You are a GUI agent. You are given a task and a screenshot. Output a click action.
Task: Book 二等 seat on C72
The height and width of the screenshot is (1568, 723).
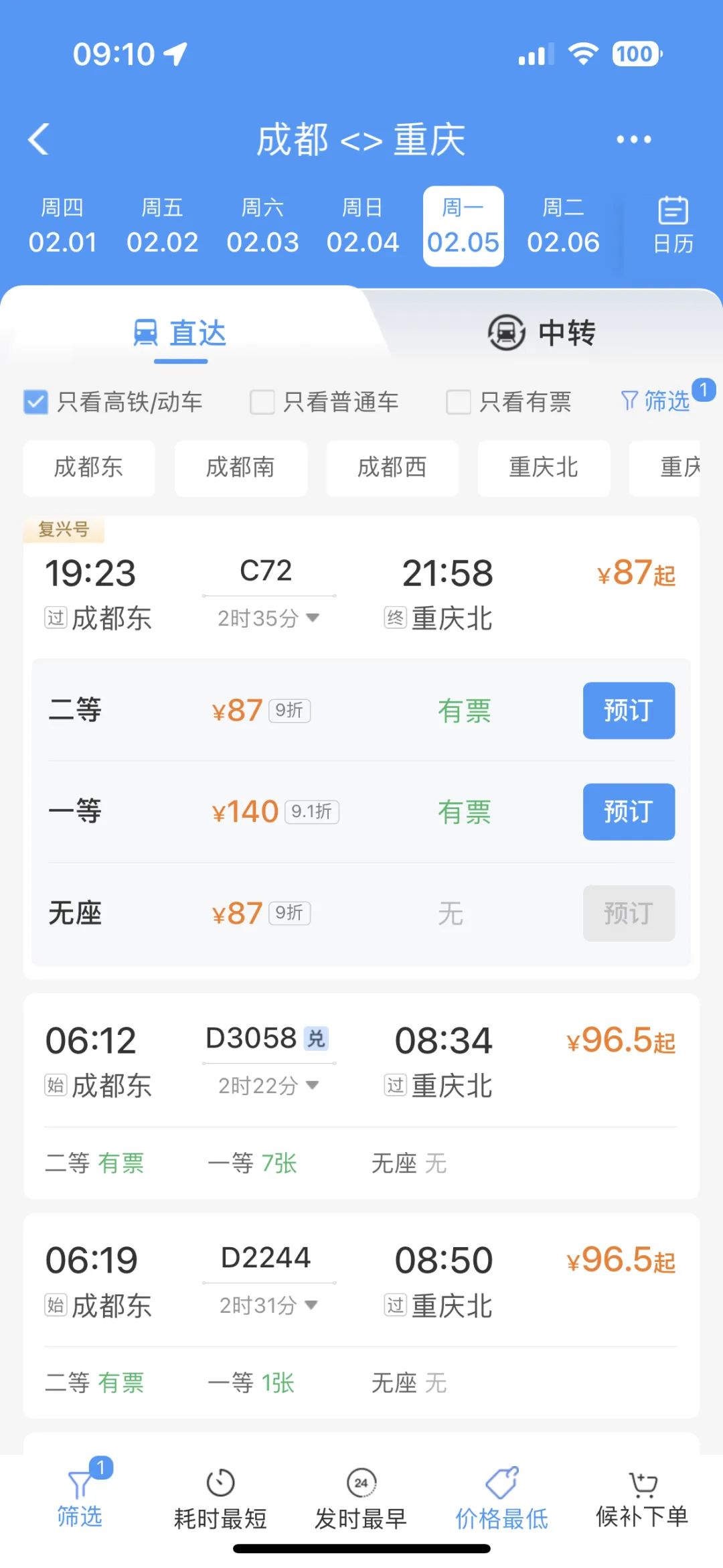coord(628,711)
